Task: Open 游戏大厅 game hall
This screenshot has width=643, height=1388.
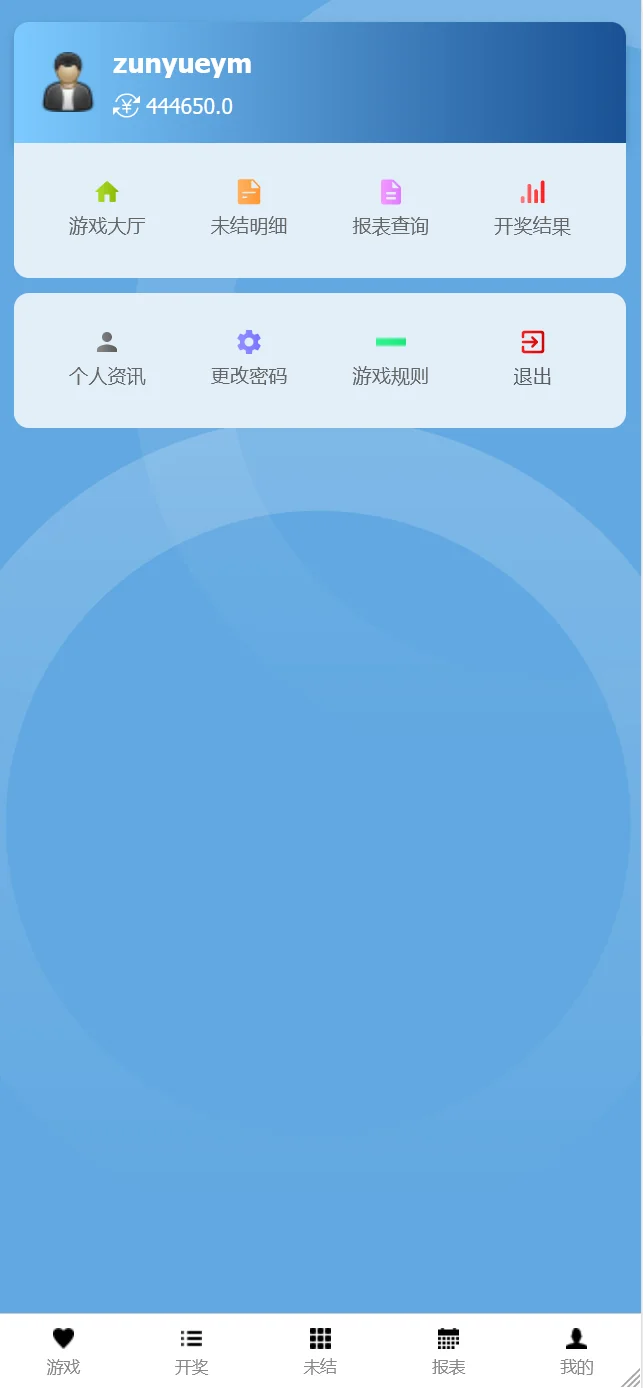Action: pos(107,209)
